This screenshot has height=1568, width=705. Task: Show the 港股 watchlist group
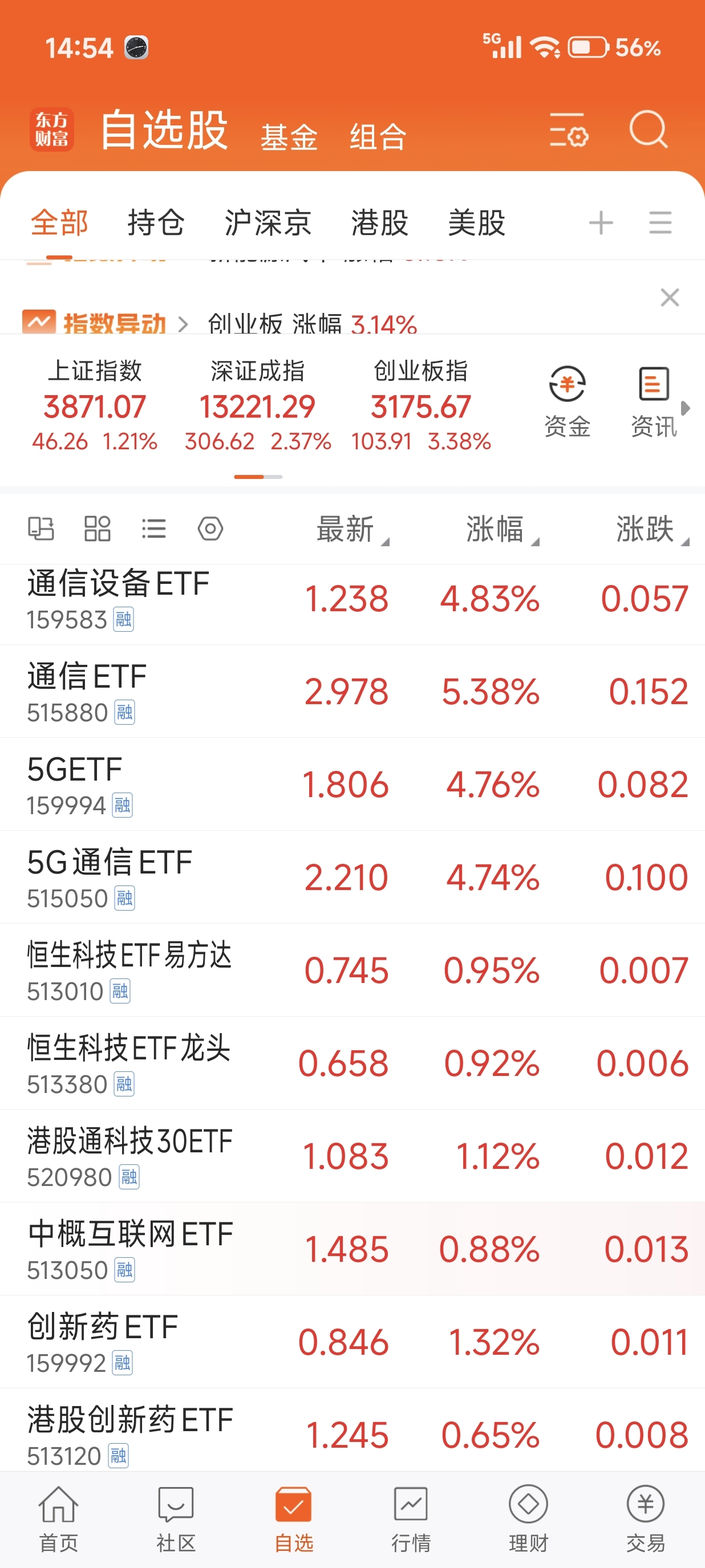click(379, 223)
